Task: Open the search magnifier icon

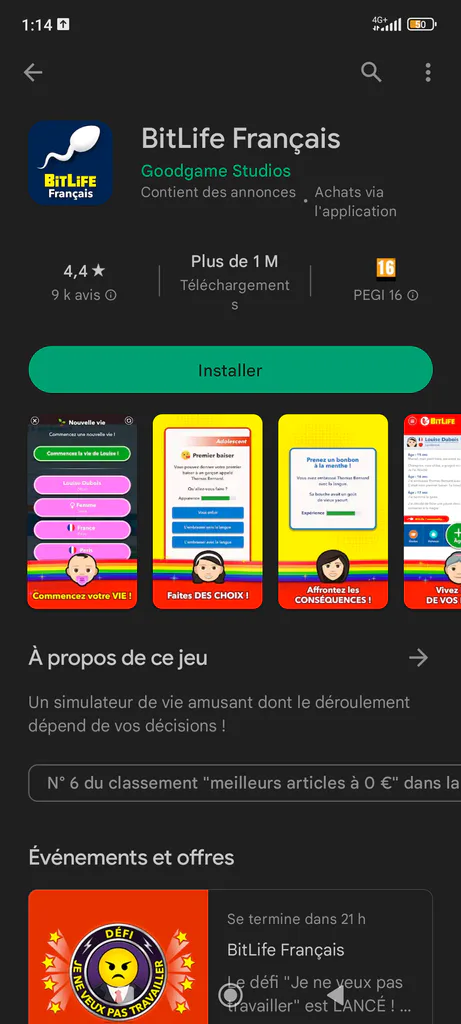Action: pyautogui.click(x=371, y=72)
